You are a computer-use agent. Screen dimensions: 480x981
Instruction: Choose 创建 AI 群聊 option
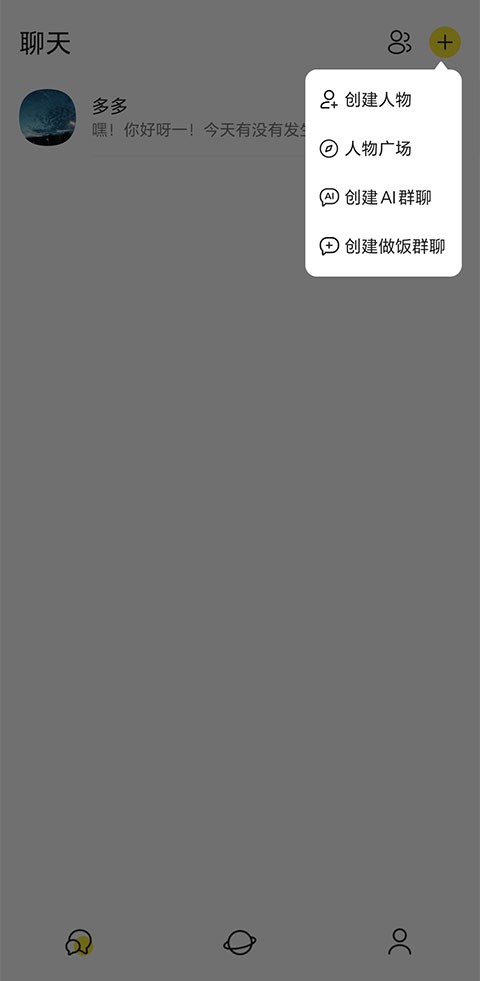[383, 198]
